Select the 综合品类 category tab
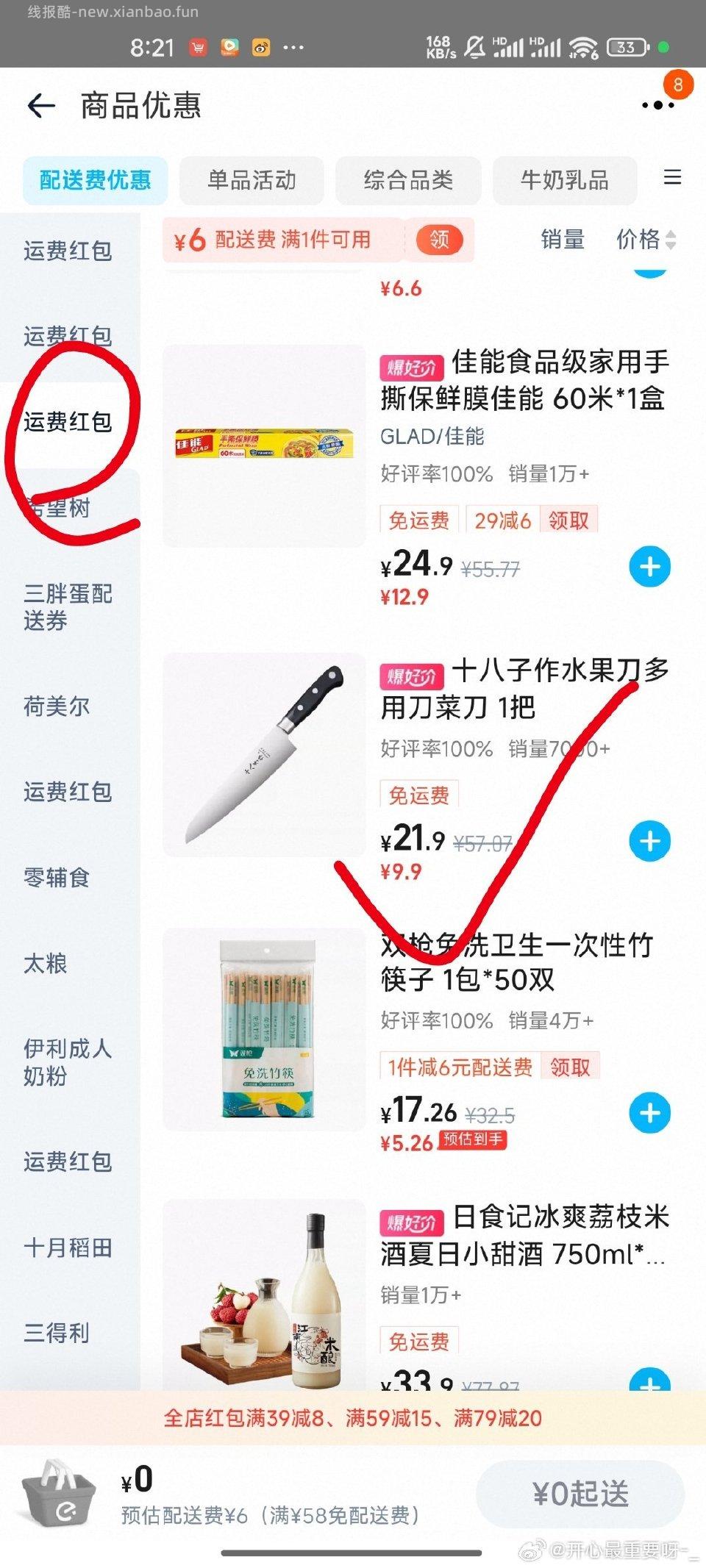The image size is (706, 1568). coord(408,181)
